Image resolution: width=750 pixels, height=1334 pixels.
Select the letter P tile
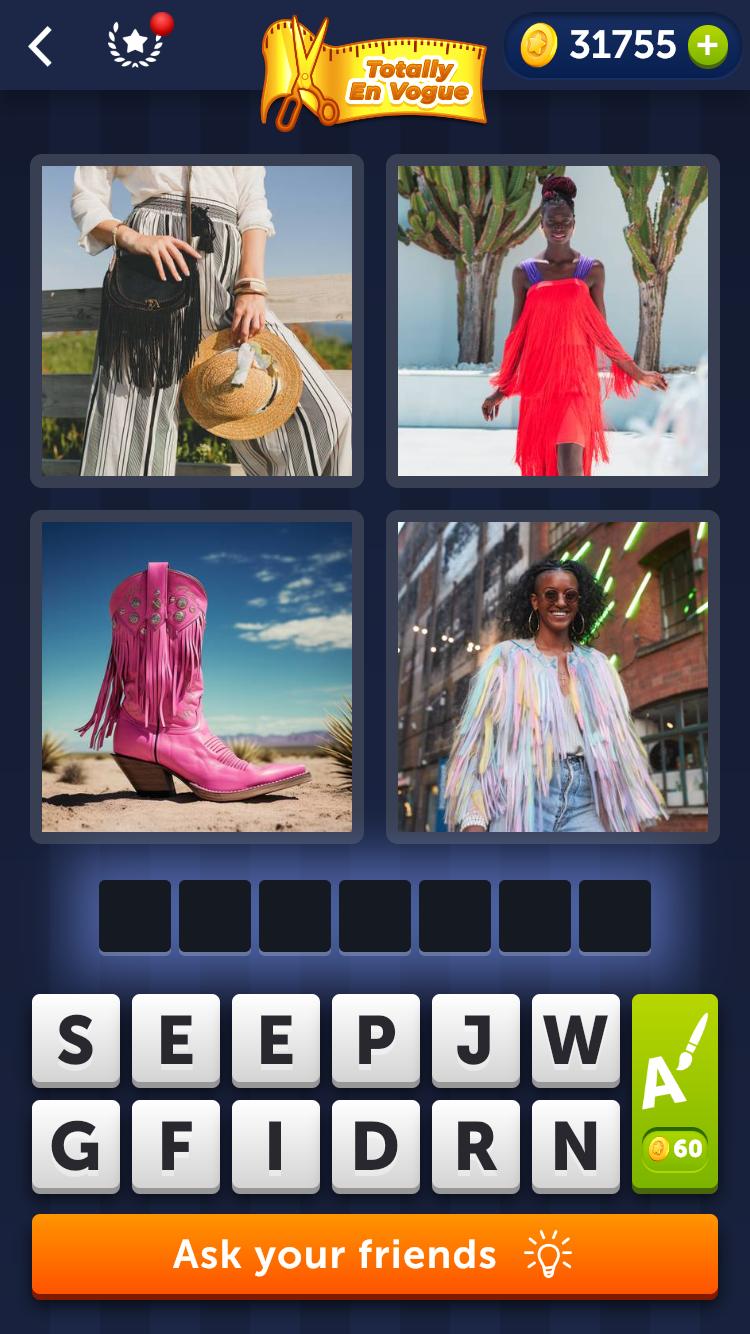(x=376, y=1040)
